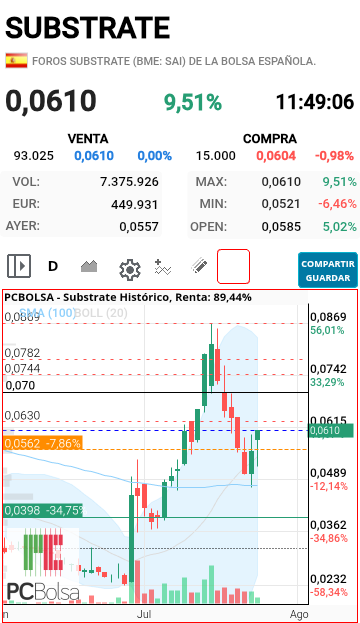Add an indicator to the chart
This screenshot has width=360, height=623.
[x=163, y=267]
